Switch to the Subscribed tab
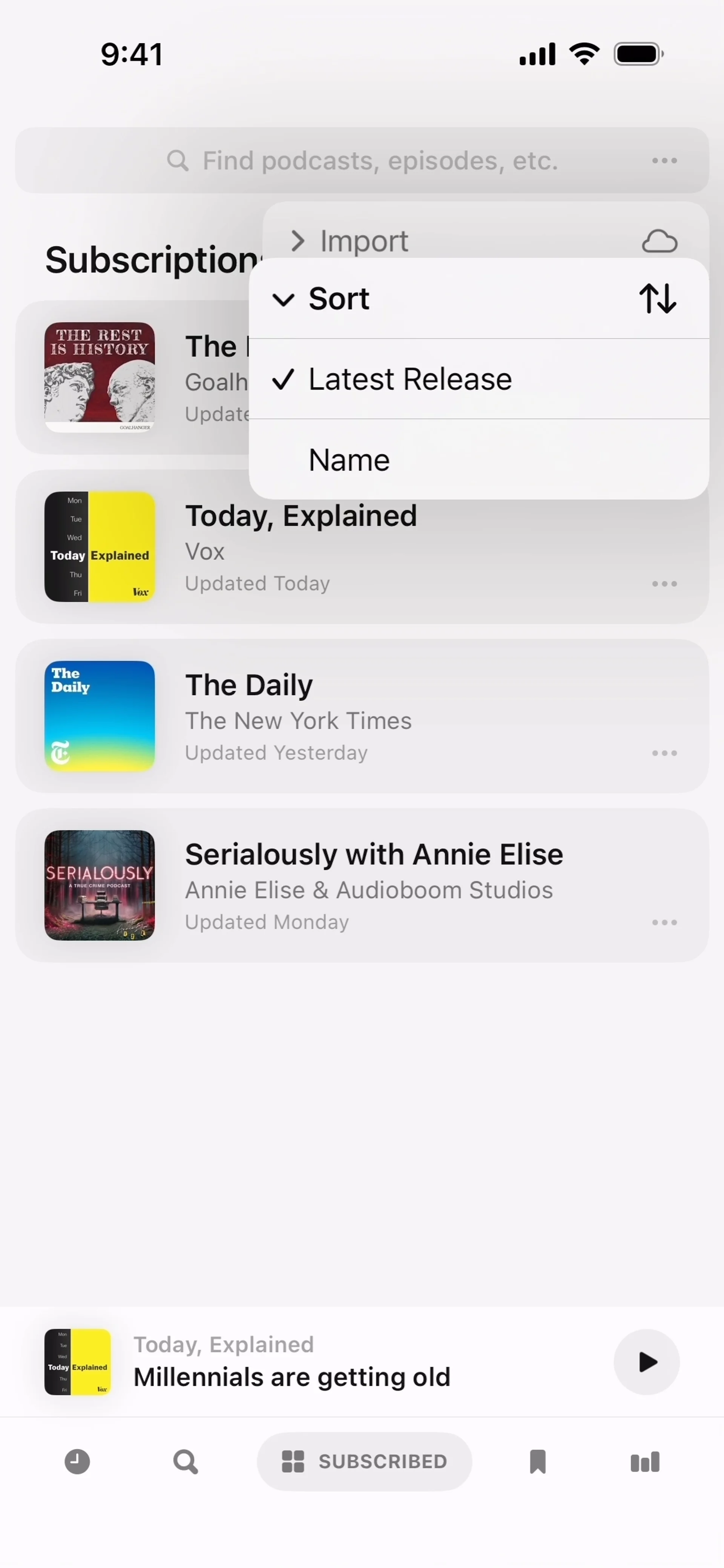 [x=364, y=1461]
